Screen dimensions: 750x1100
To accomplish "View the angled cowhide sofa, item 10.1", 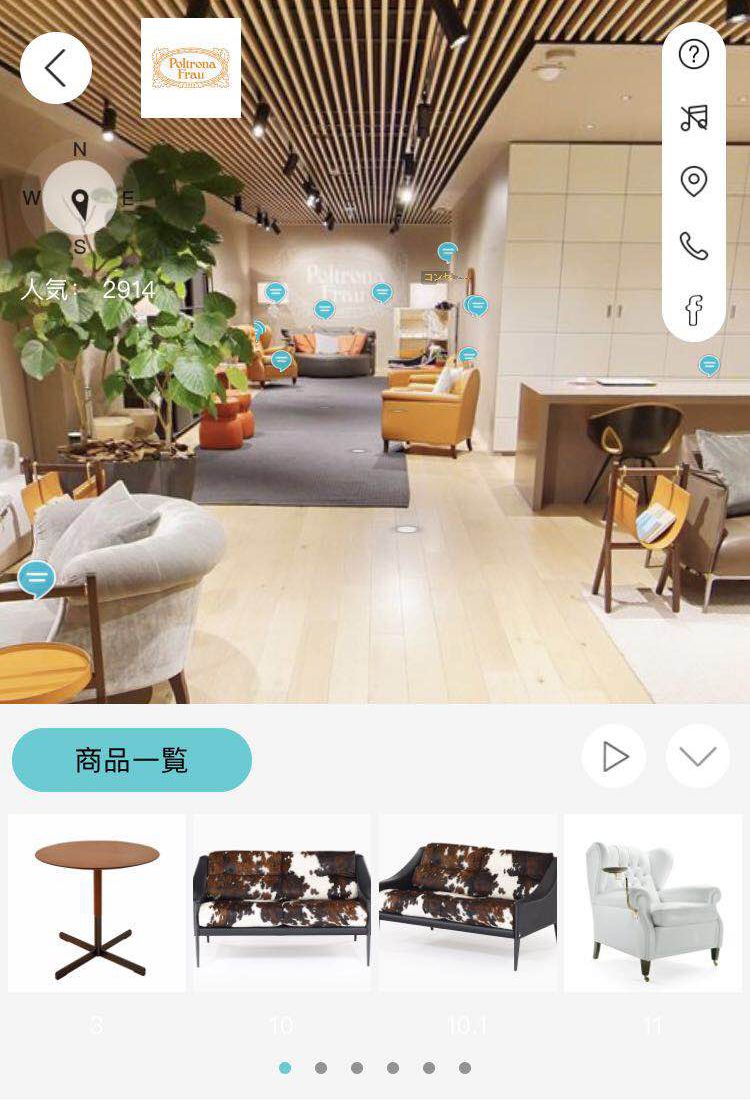I will coord(467,903).
